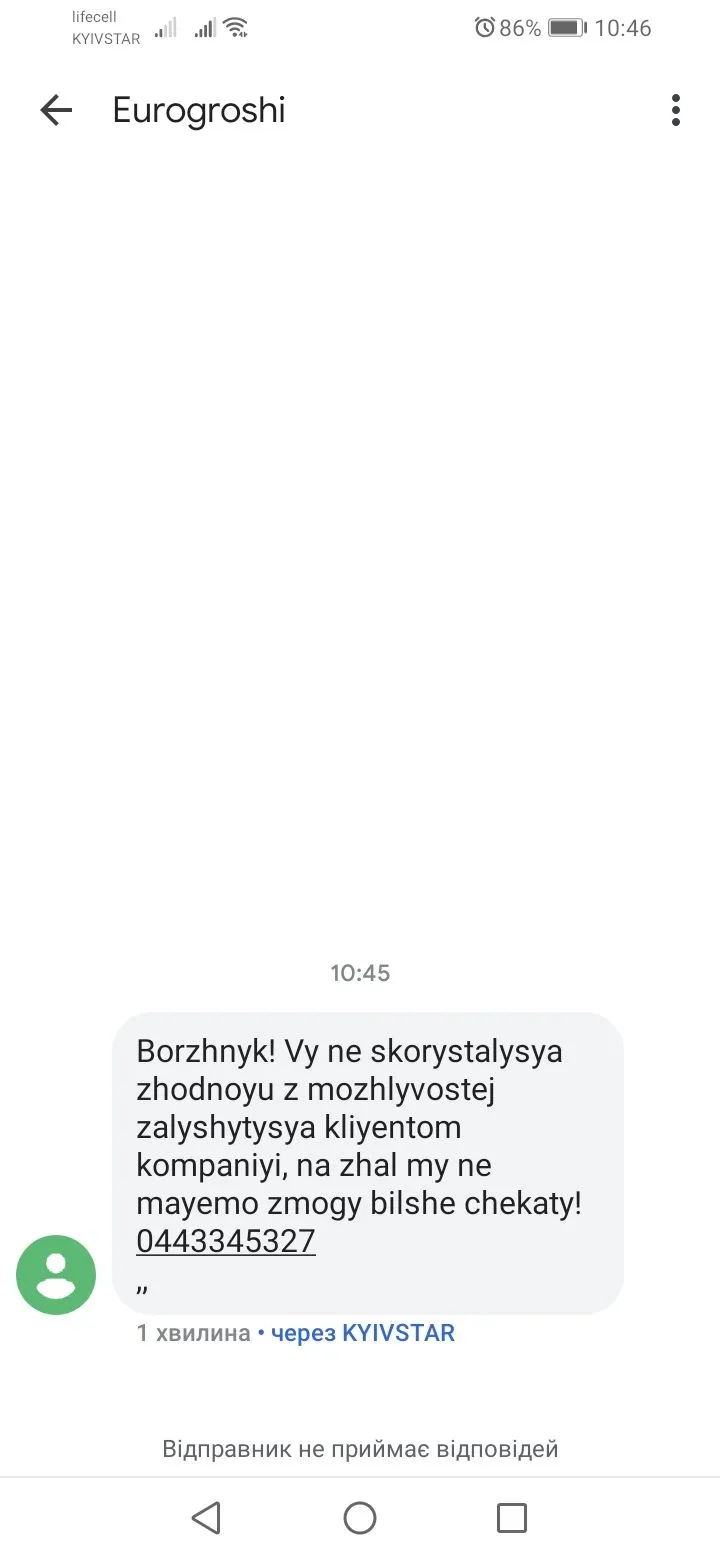Screen dimensions: 720x1560
Task: Open recent apps from the navigation bar
Action: tap(512, 1518)
